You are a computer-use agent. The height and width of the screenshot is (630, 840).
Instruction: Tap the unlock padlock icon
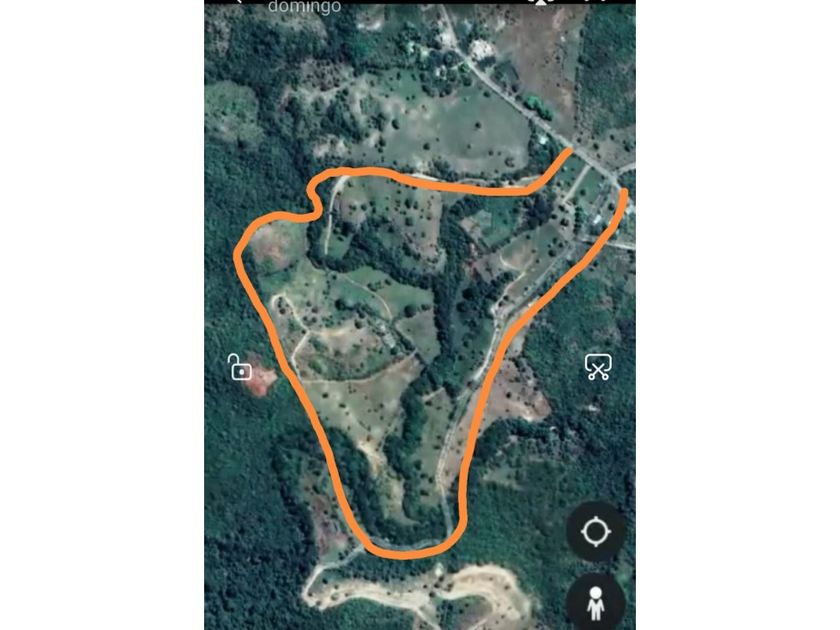click(x=239, y=367)
